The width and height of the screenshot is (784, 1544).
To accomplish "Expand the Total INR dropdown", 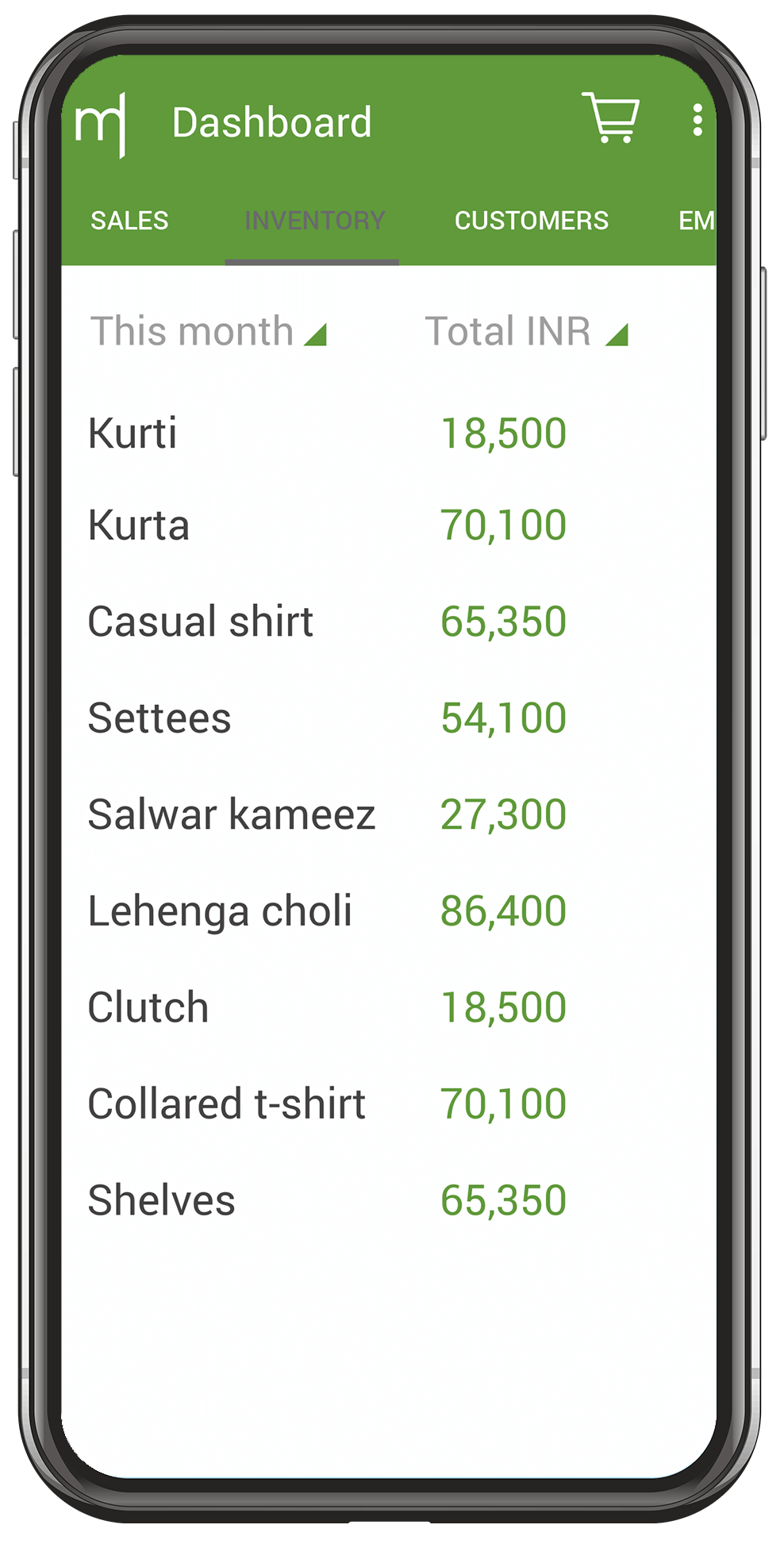I will click(527, 331).
